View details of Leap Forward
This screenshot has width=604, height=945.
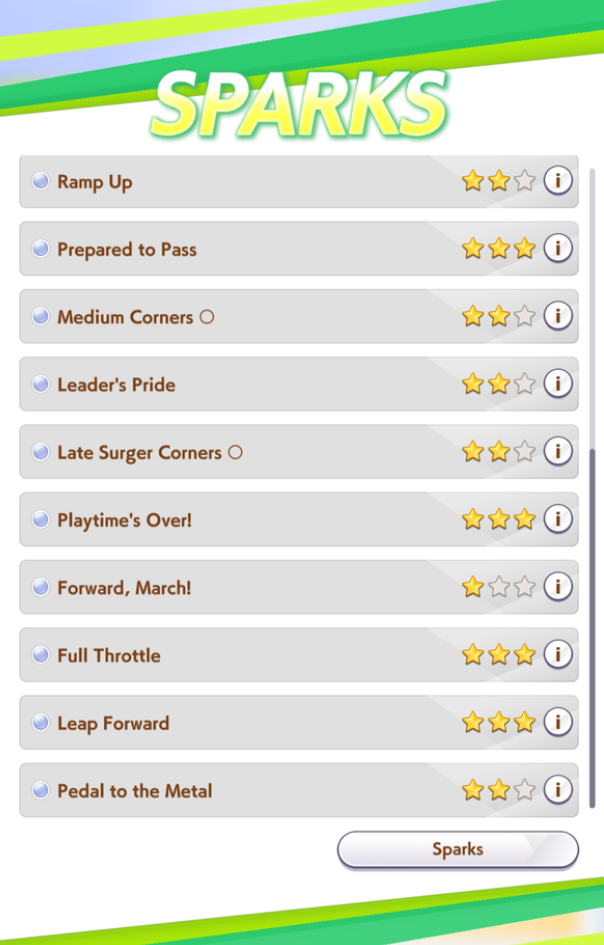558,721
